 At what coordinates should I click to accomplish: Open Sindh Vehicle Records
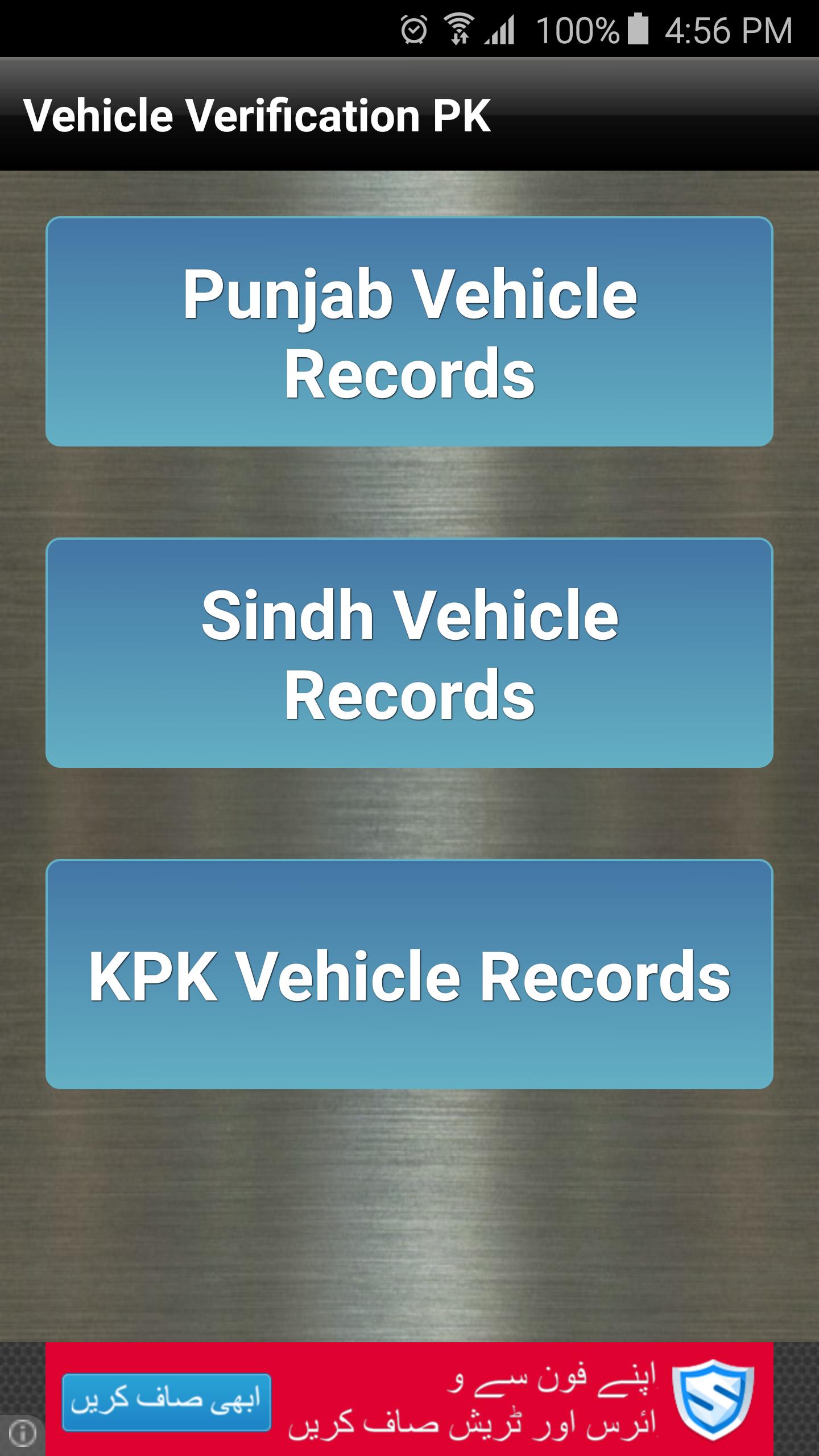click(x=409, y=653)
